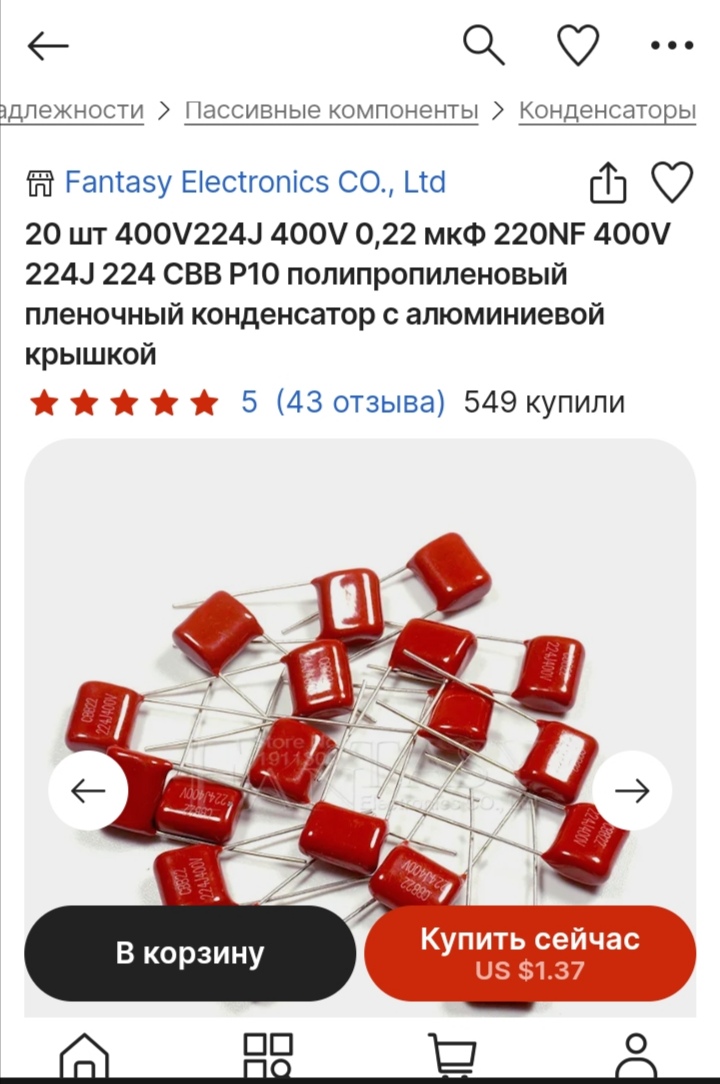Image resolution: width=720 pixels, height=1084 pixels.
Task: Tap the В корзину button
Action: pos(190,953)
